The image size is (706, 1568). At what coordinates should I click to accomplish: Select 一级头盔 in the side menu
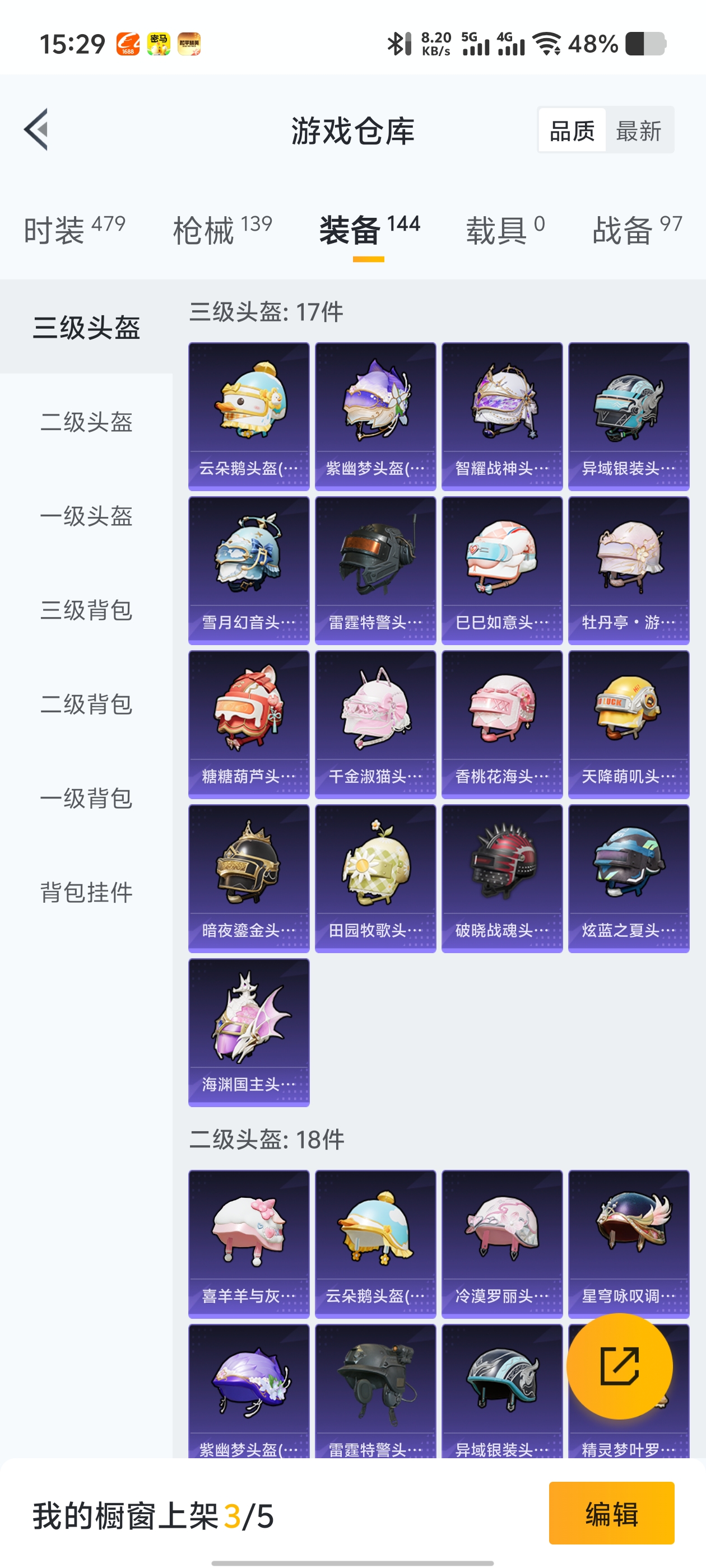pos(86,516)
